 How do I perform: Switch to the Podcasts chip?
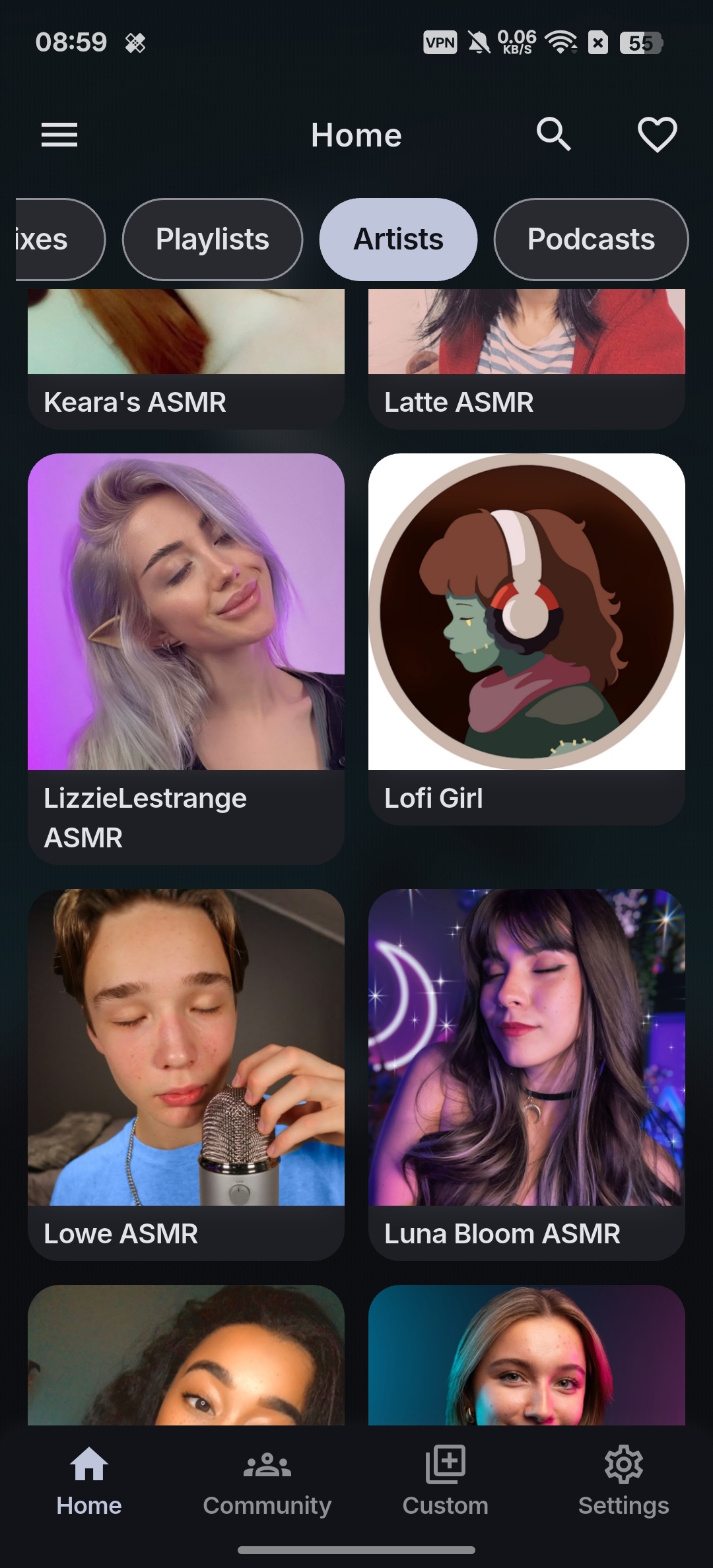pos(591,240)
